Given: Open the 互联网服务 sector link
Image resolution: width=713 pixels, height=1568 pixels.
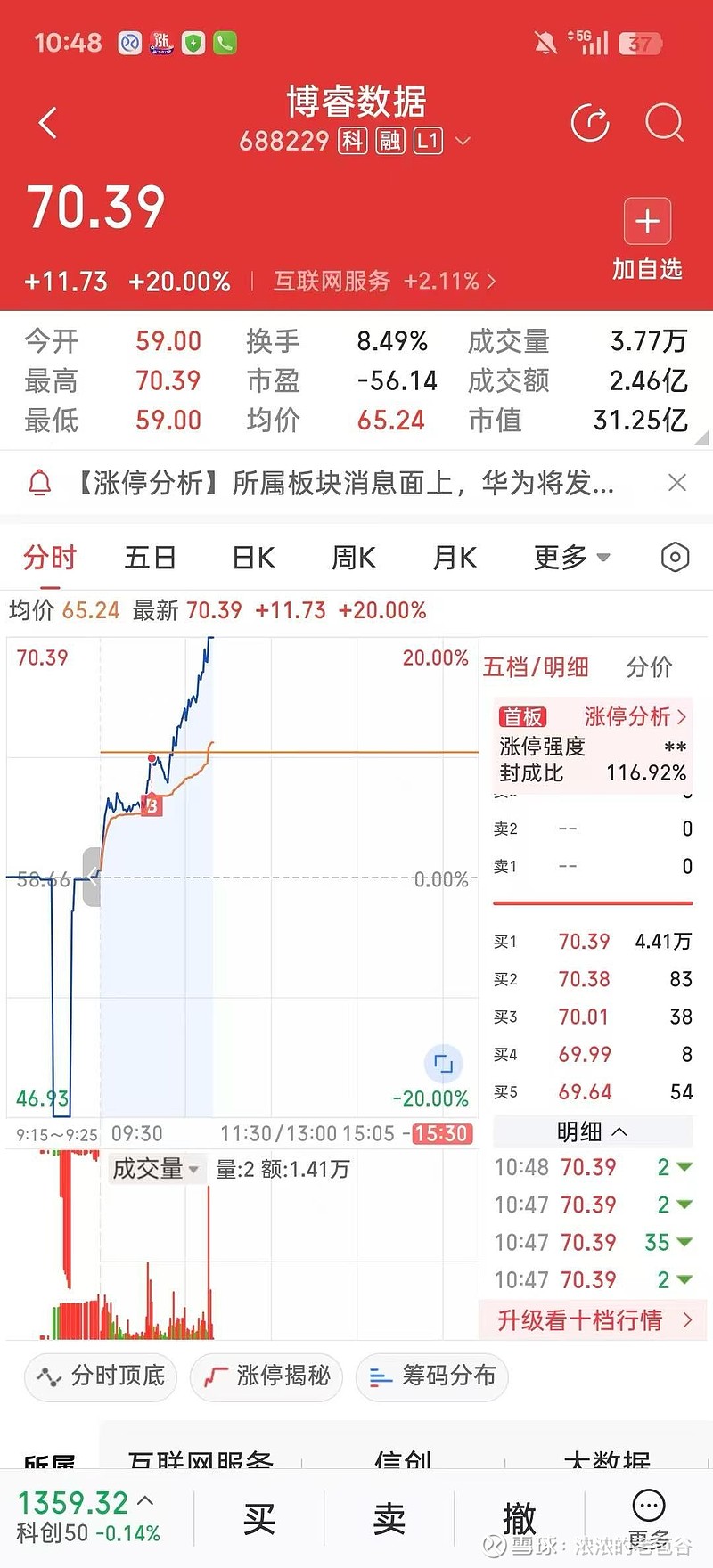Looking at the screenshot, I should (383, 282).
